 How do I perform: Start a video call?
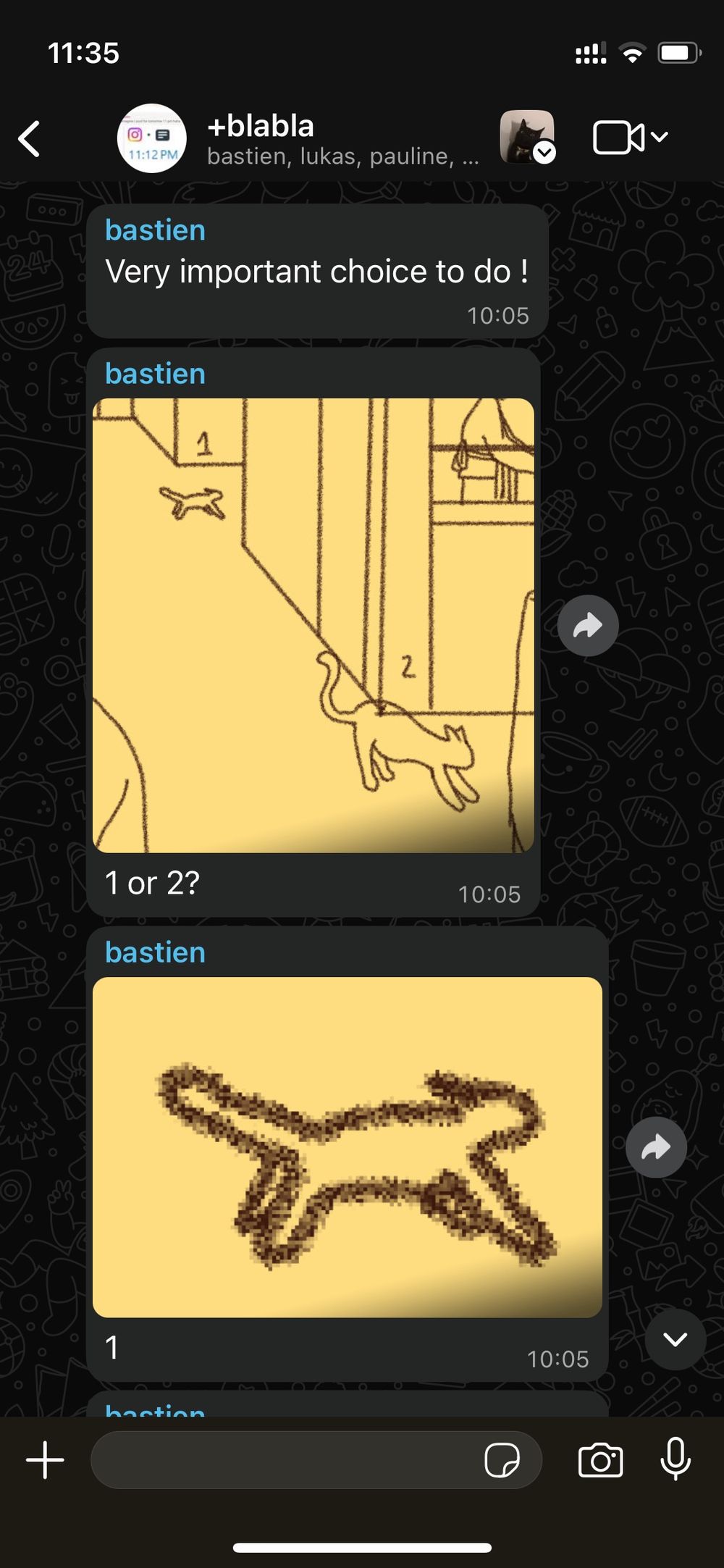click(618, 138)
